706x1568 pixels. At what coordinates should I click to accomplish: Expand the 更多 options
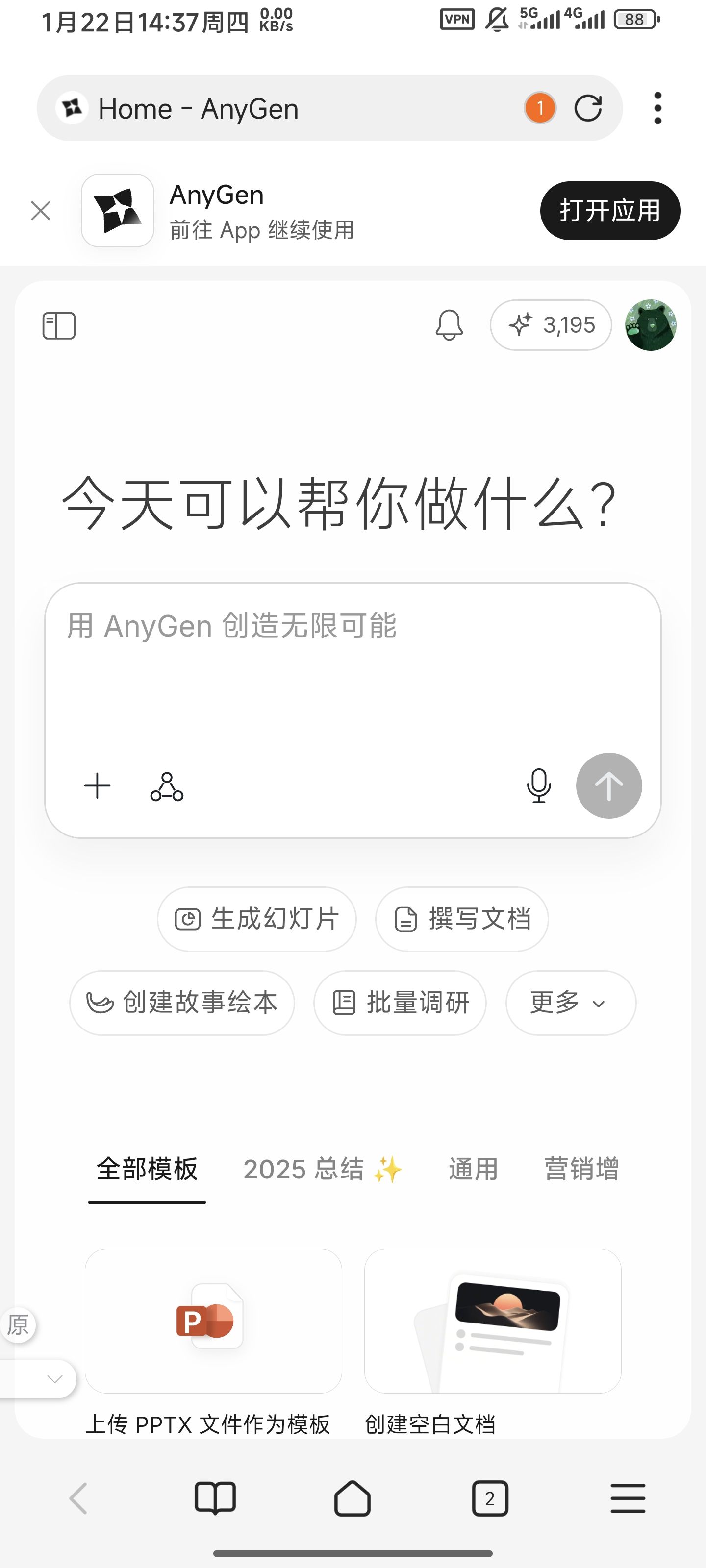click(x=570, y=1003)
